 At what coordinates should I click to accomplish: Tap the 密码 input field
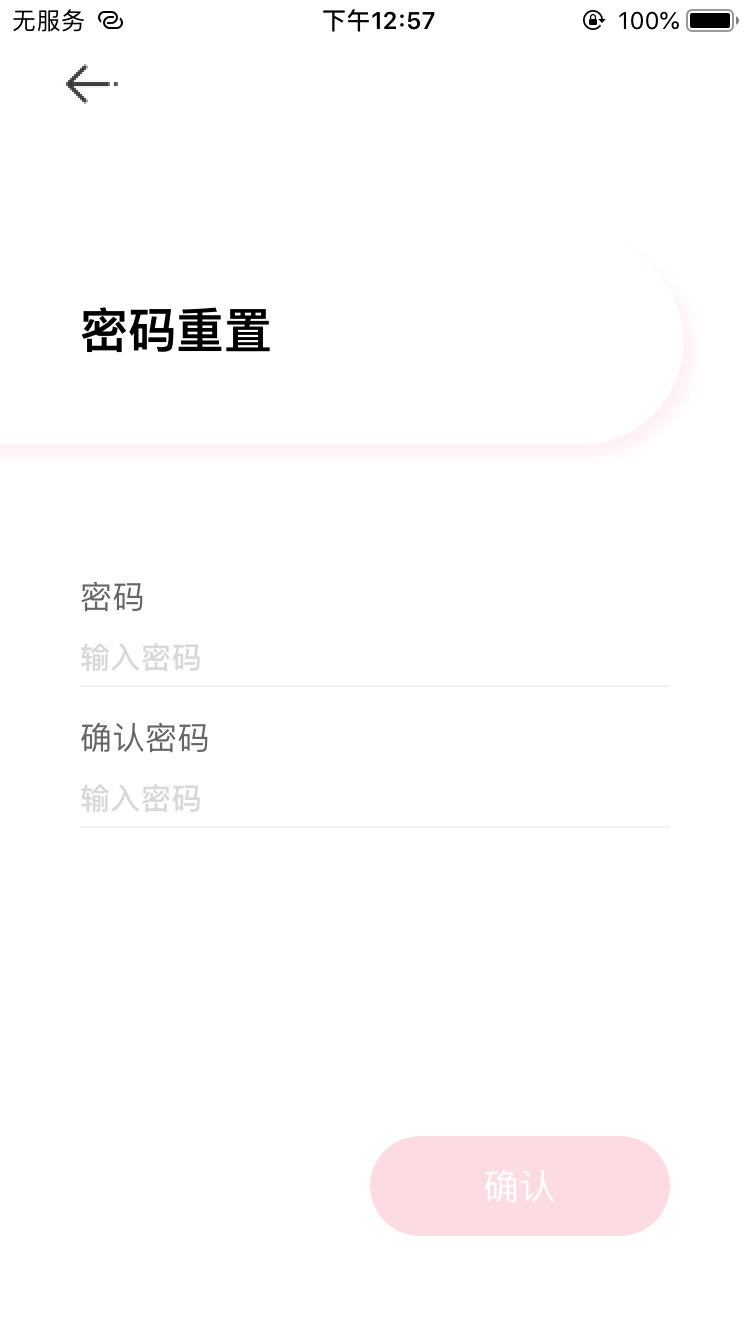(374, 658)
